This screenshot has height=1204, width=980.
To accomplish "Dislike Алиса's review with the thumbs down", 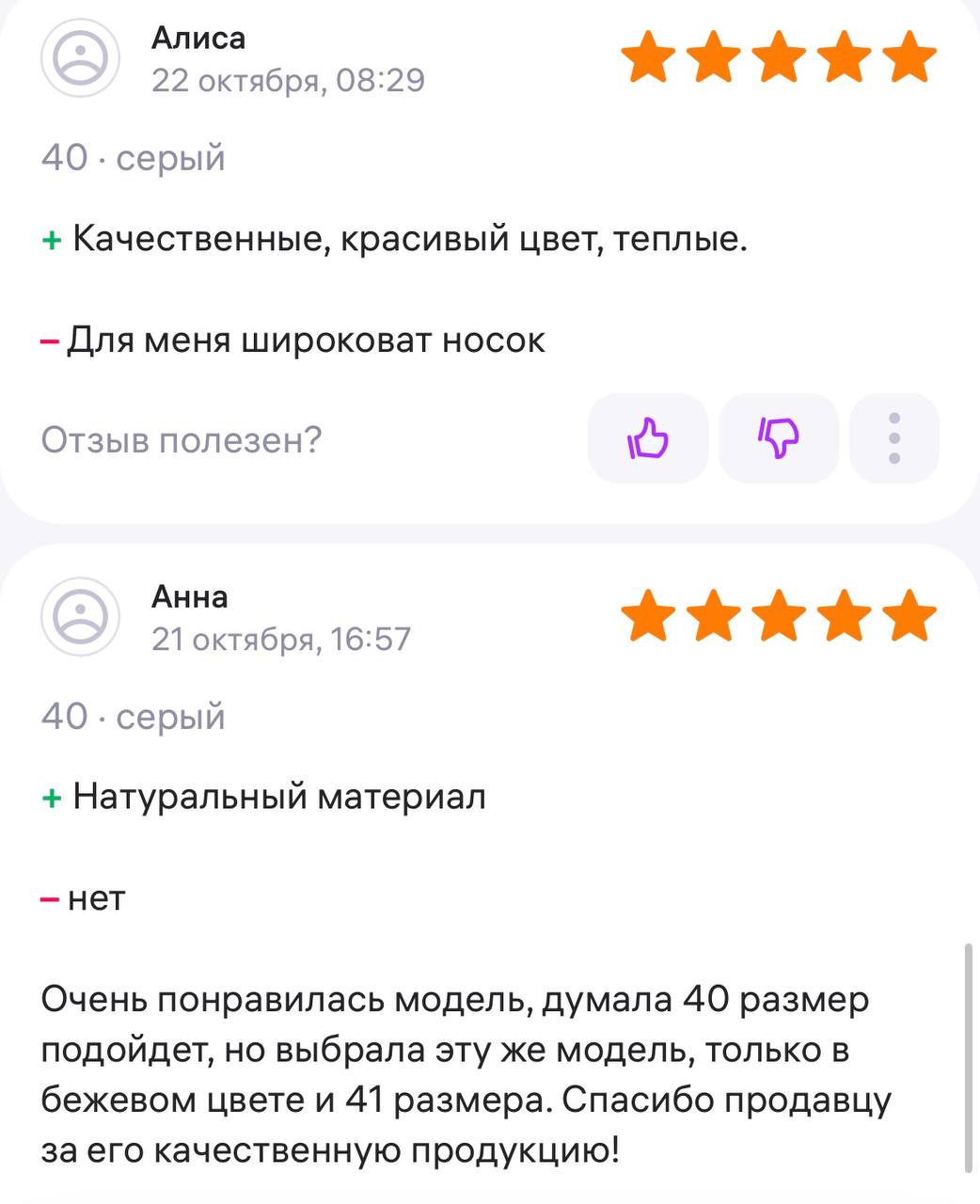I will (x=778, y=438).
